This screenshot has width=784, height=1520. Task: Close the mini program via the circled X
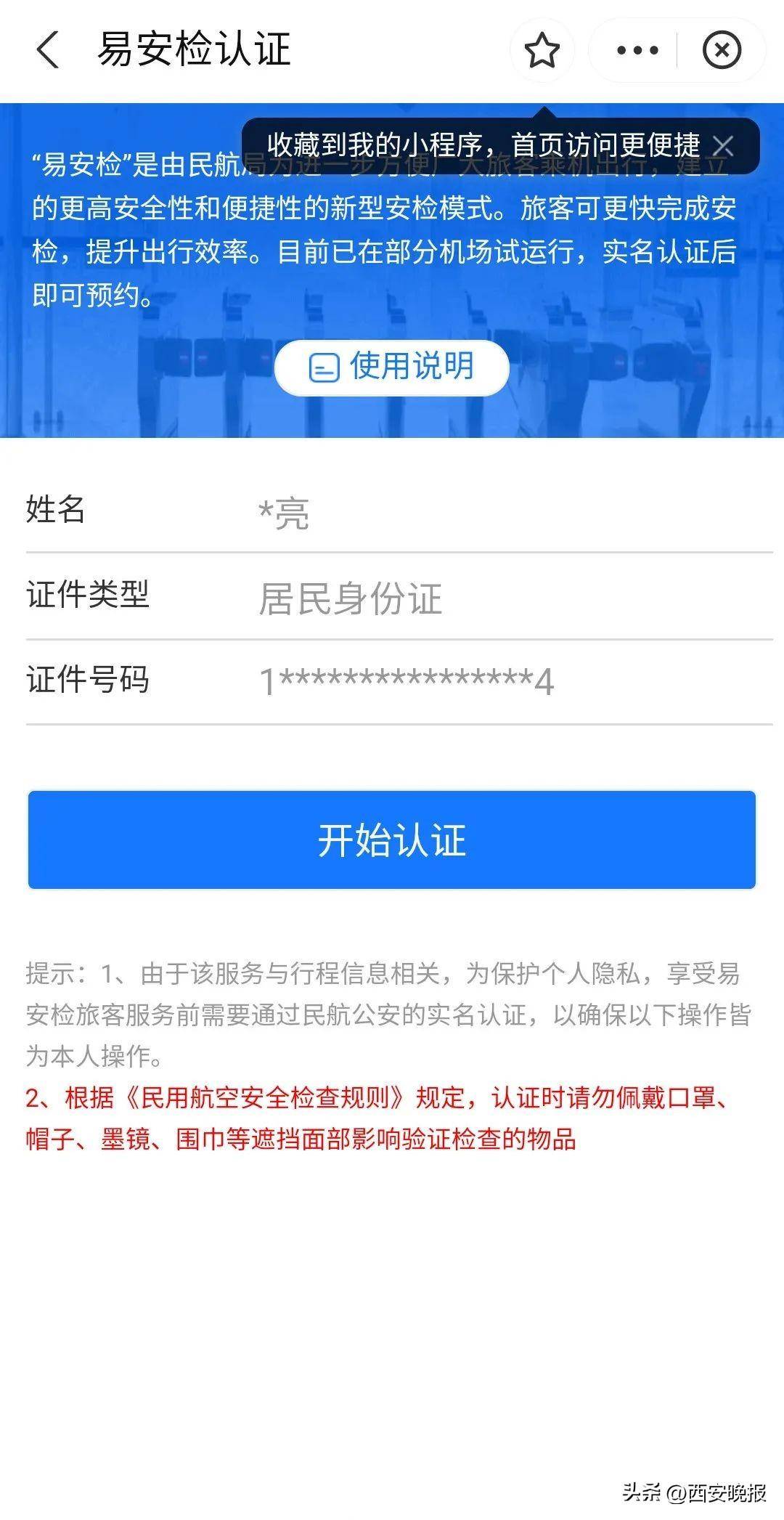click(722, 50)
